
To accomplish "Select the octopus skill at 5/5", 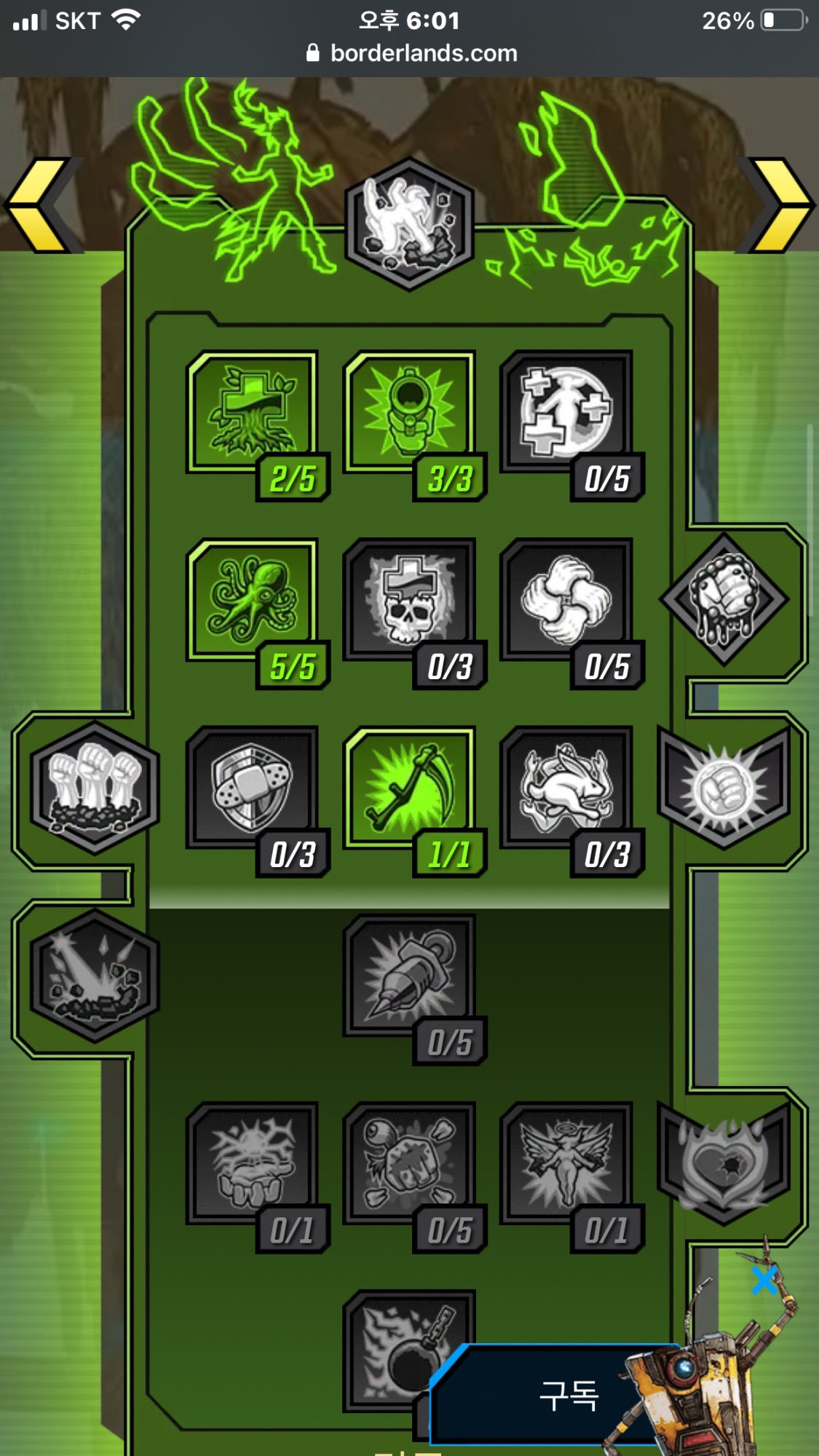I will point(253,601).
